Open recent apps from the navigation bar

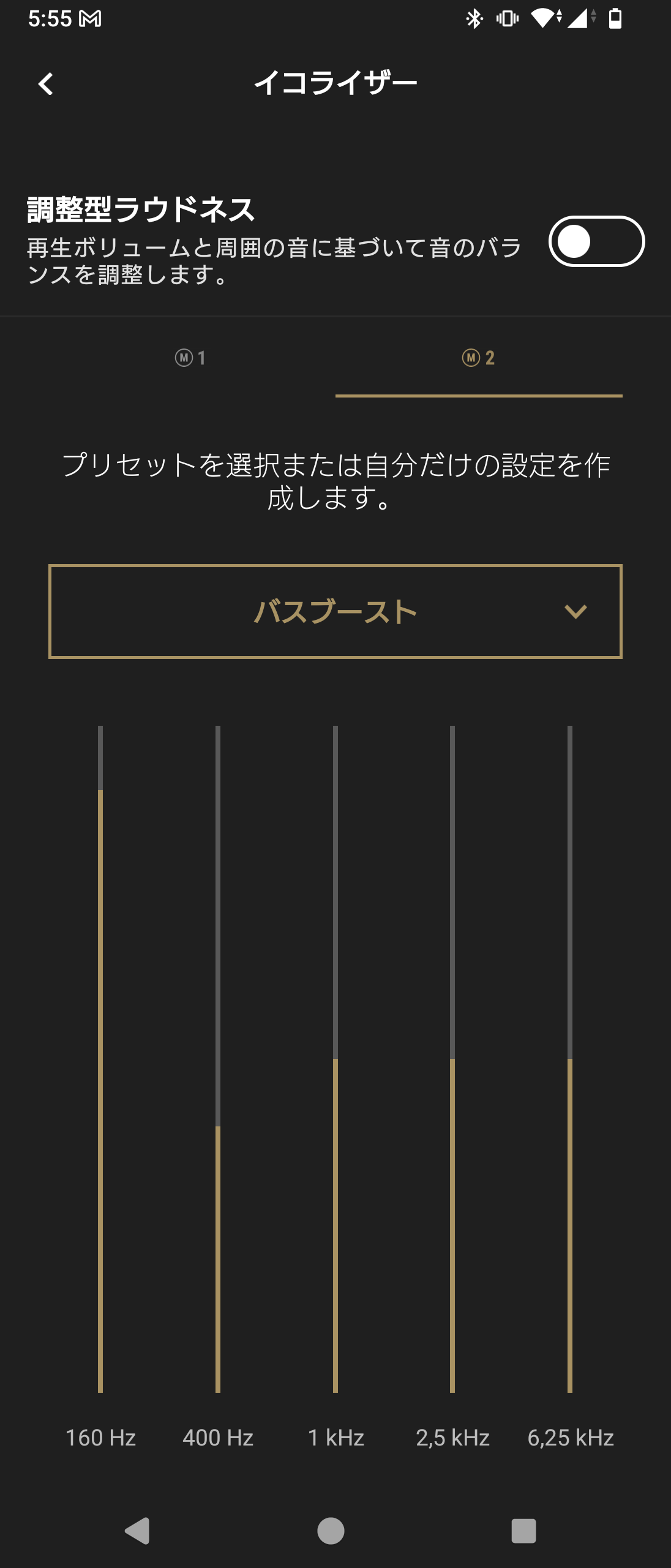(x=523, y=1531)
